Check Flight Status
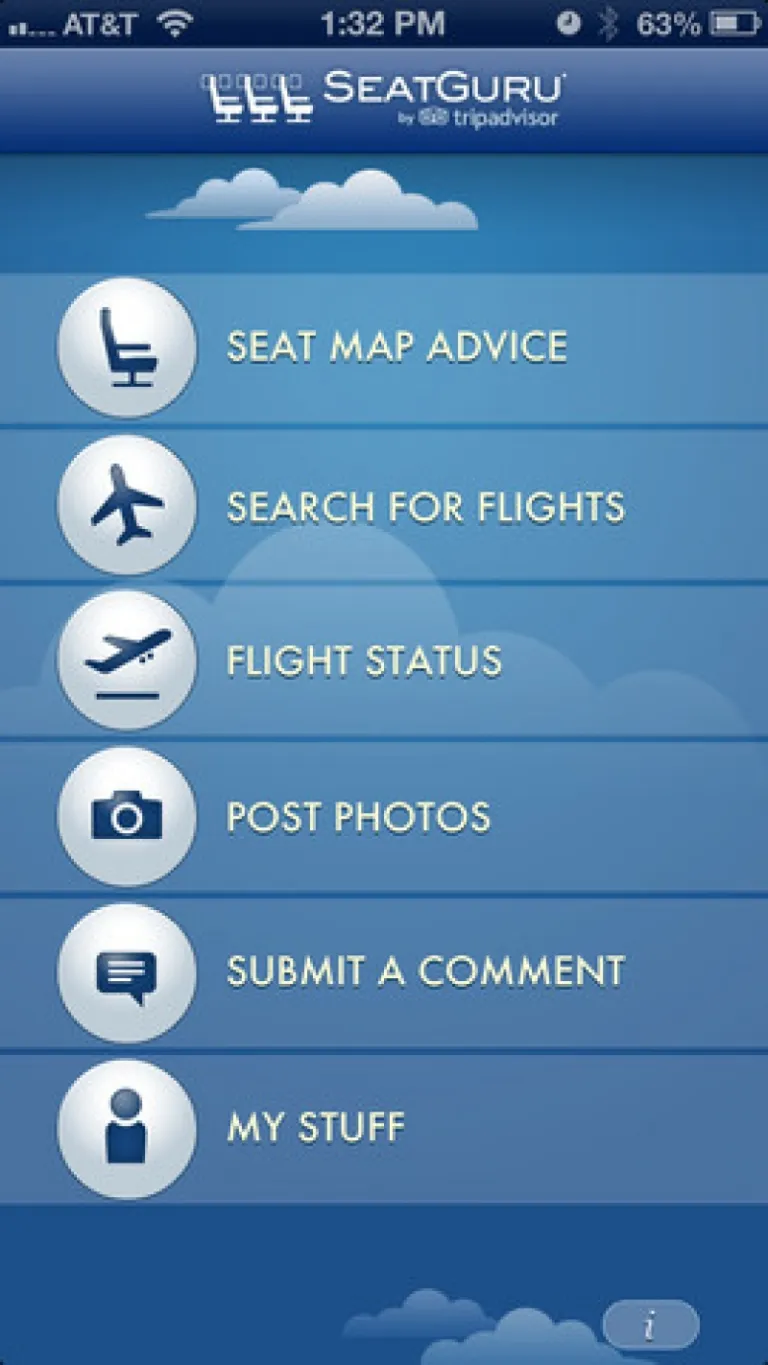 pyautogui.click(x=364, y=661)
